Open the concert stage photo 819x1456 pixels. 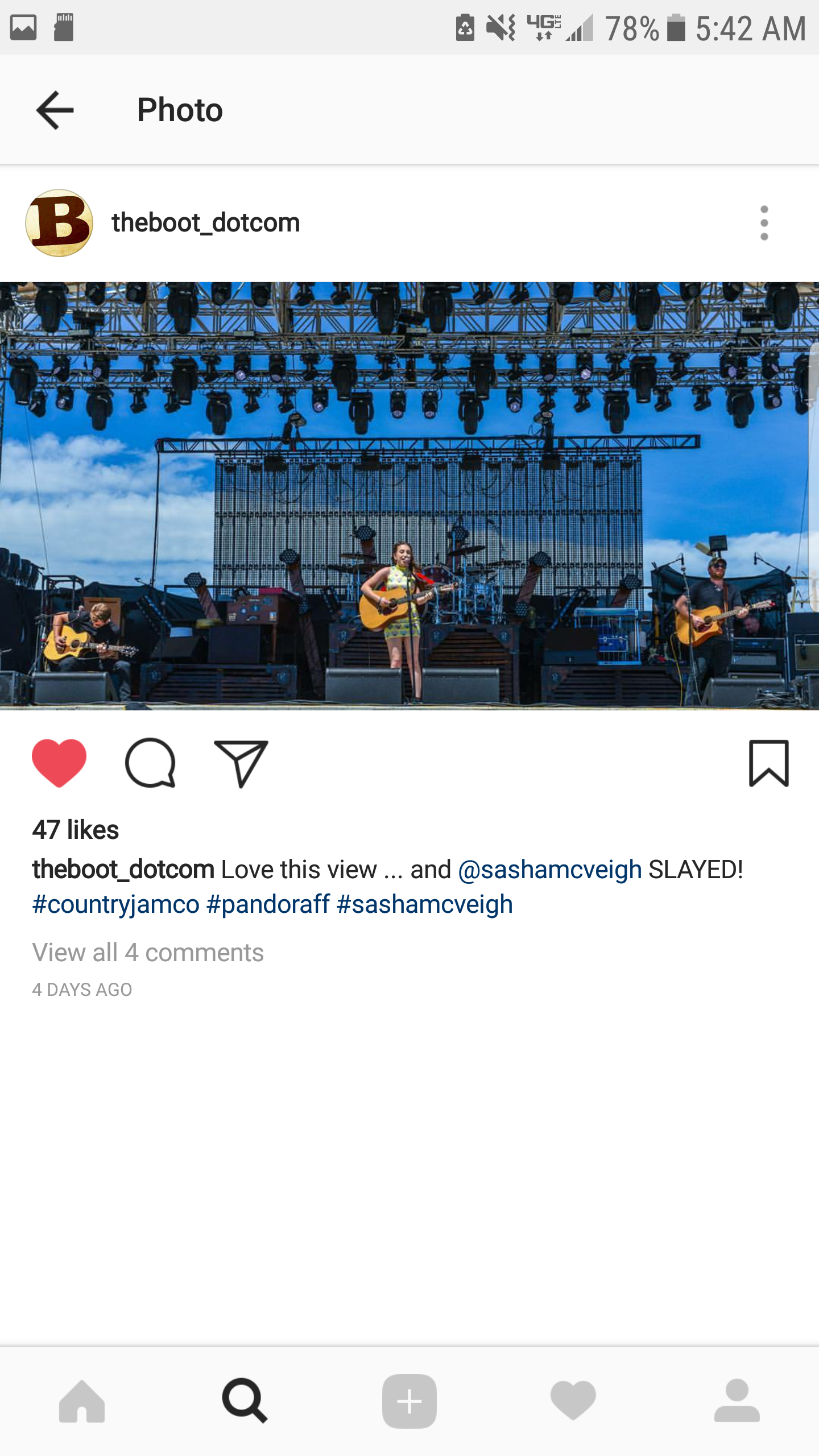tap(409, 496)
